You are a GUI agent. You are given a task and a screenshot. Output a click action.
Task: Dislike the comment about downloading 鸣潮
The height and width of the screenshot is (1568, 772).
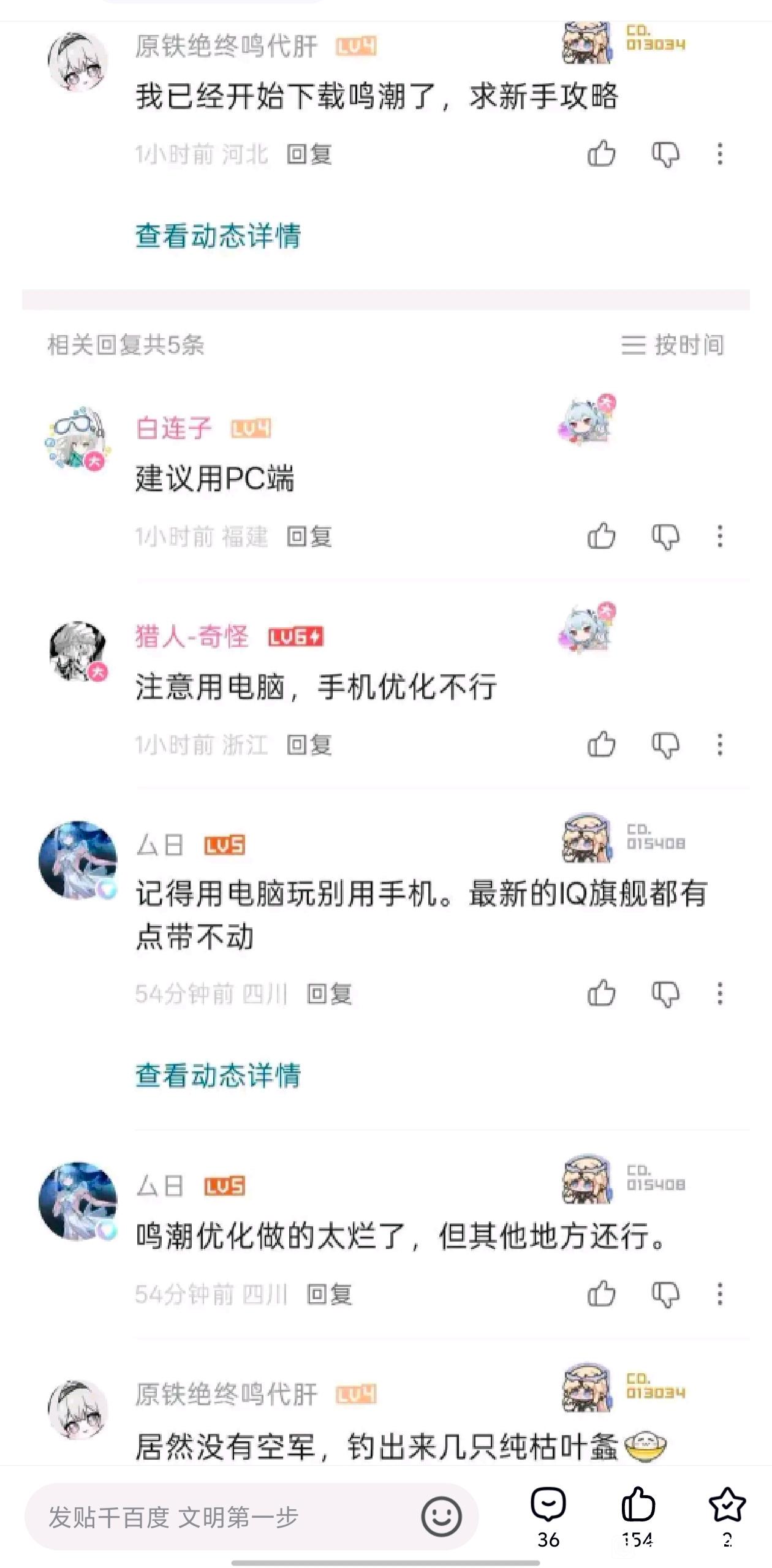coord(665,154)
